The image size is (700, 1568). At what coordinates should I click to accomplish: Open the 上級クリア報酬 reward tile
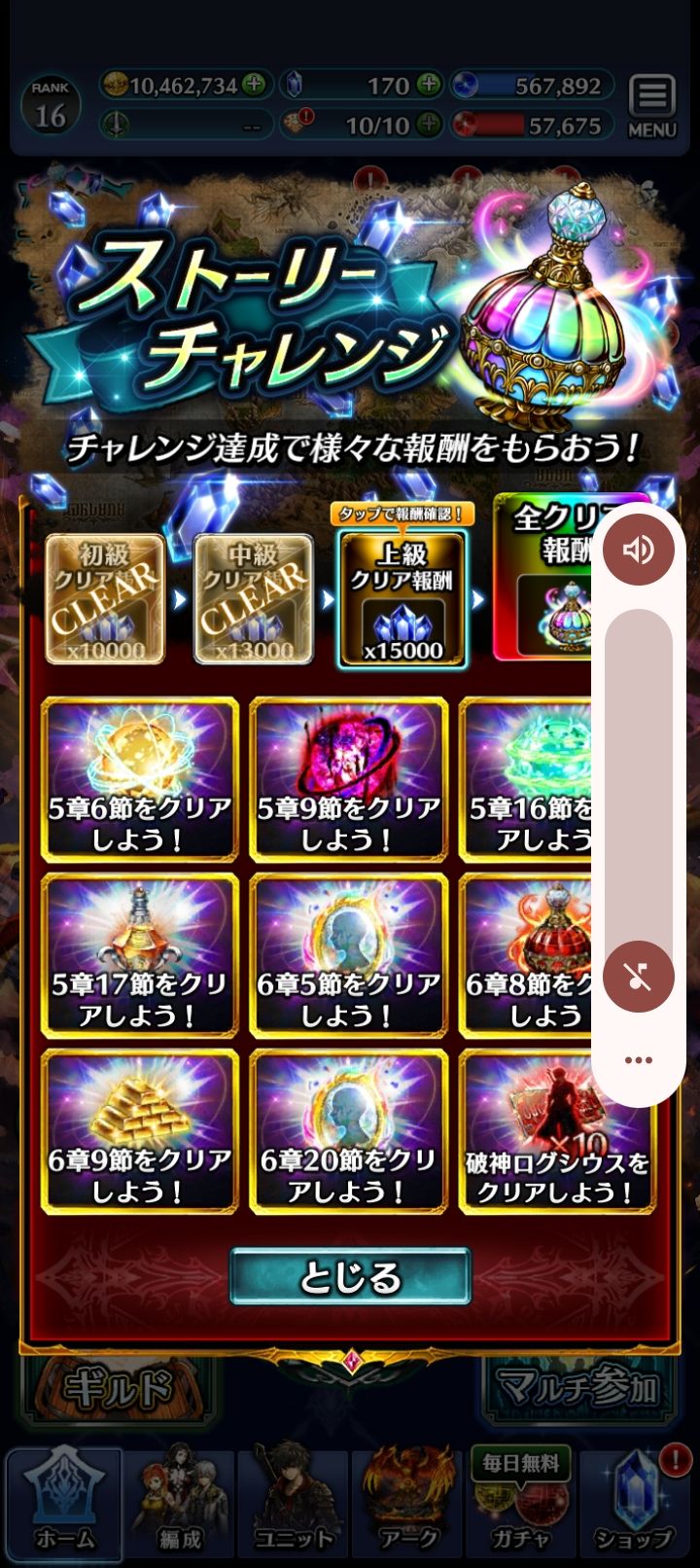402,598
